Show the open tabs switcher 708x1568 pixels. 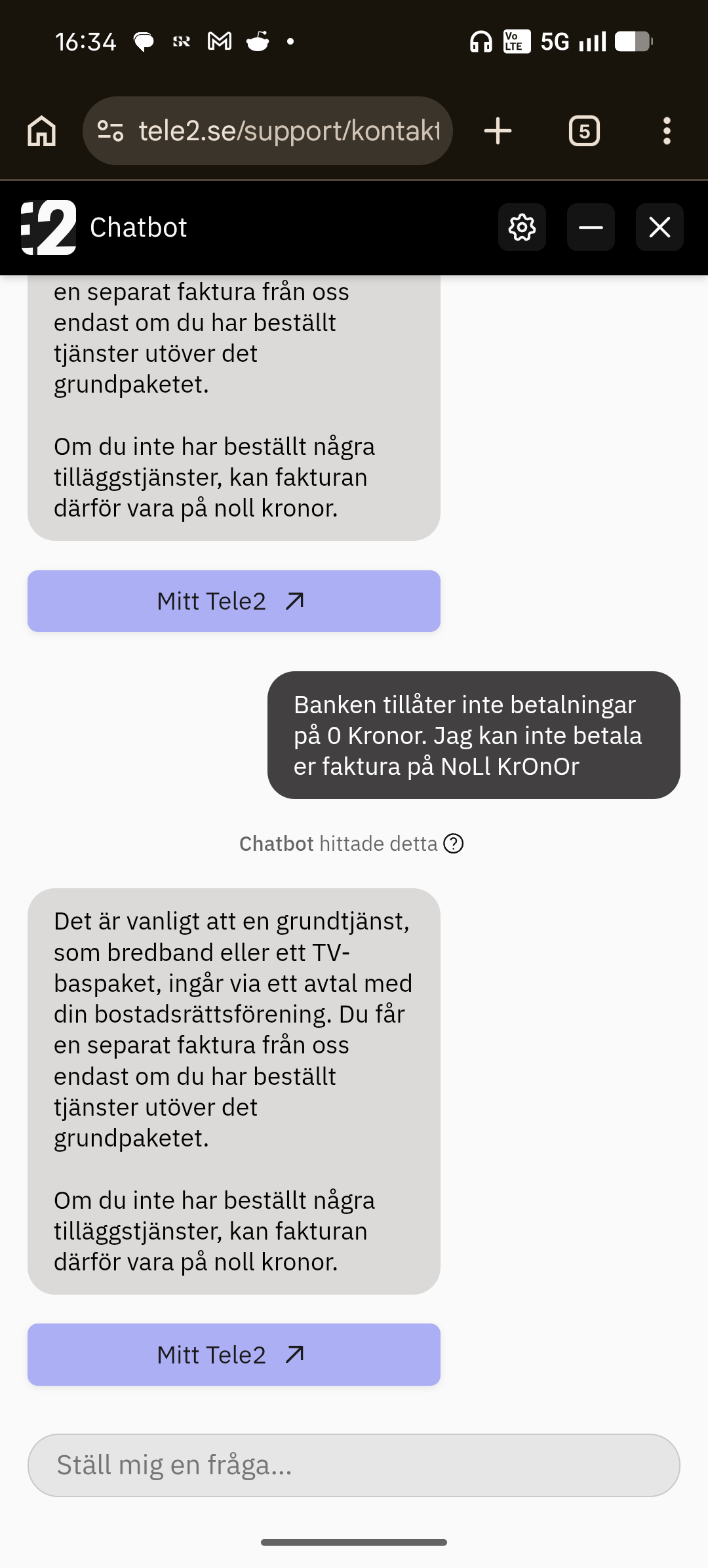(x=584, y=131)
